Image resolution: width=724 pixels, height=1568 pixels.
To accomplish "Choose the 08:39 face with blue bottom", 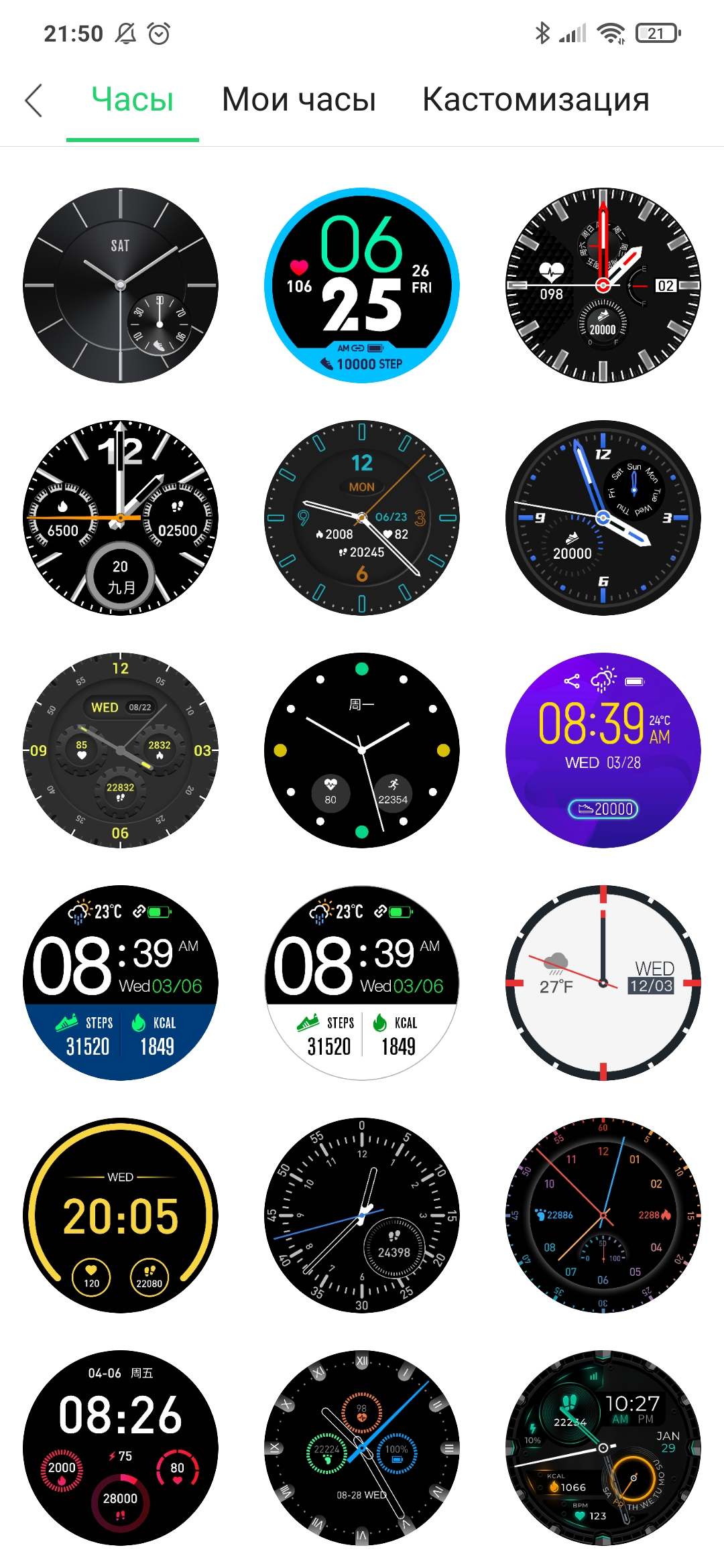I will point(121,983).
